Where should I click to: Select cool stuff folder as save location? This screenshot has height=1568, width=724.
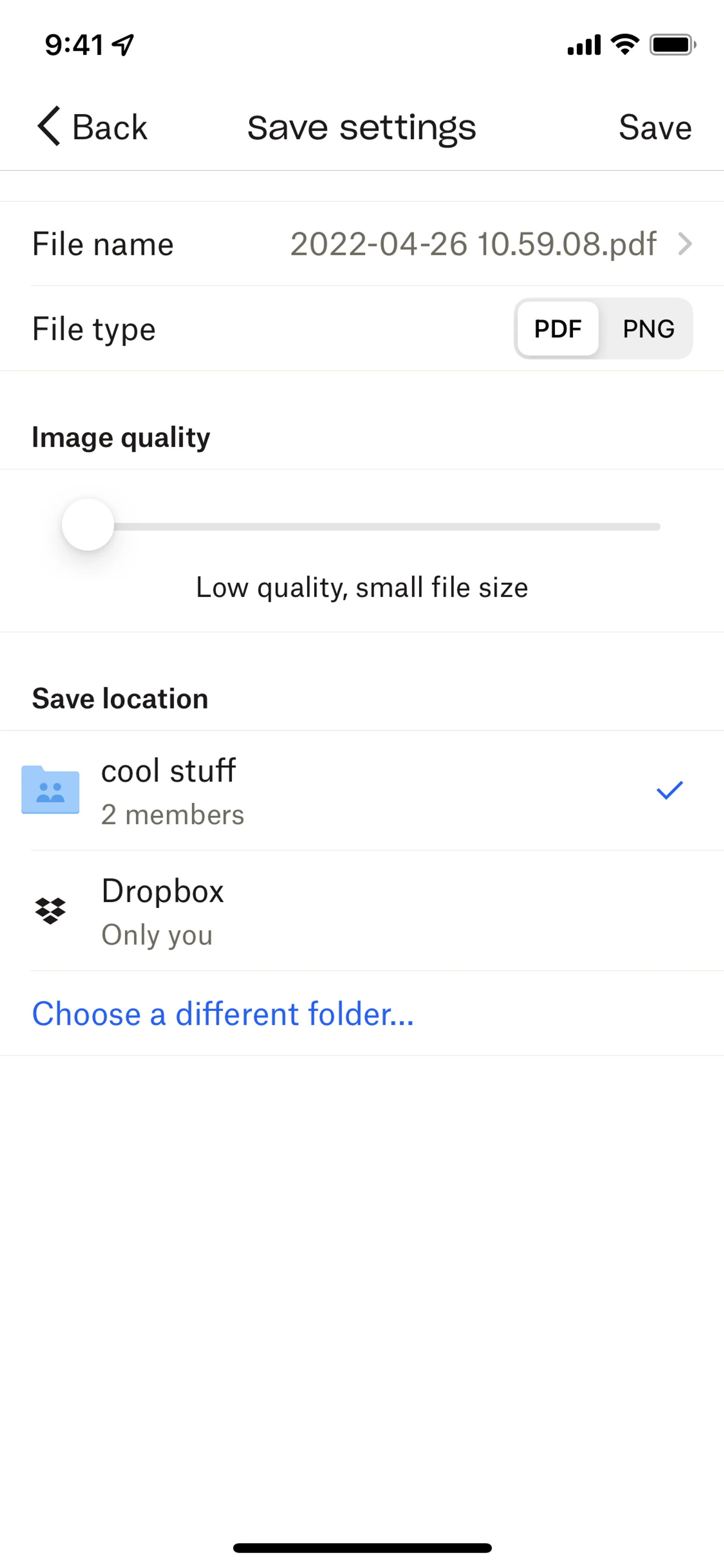coord(362,790)
